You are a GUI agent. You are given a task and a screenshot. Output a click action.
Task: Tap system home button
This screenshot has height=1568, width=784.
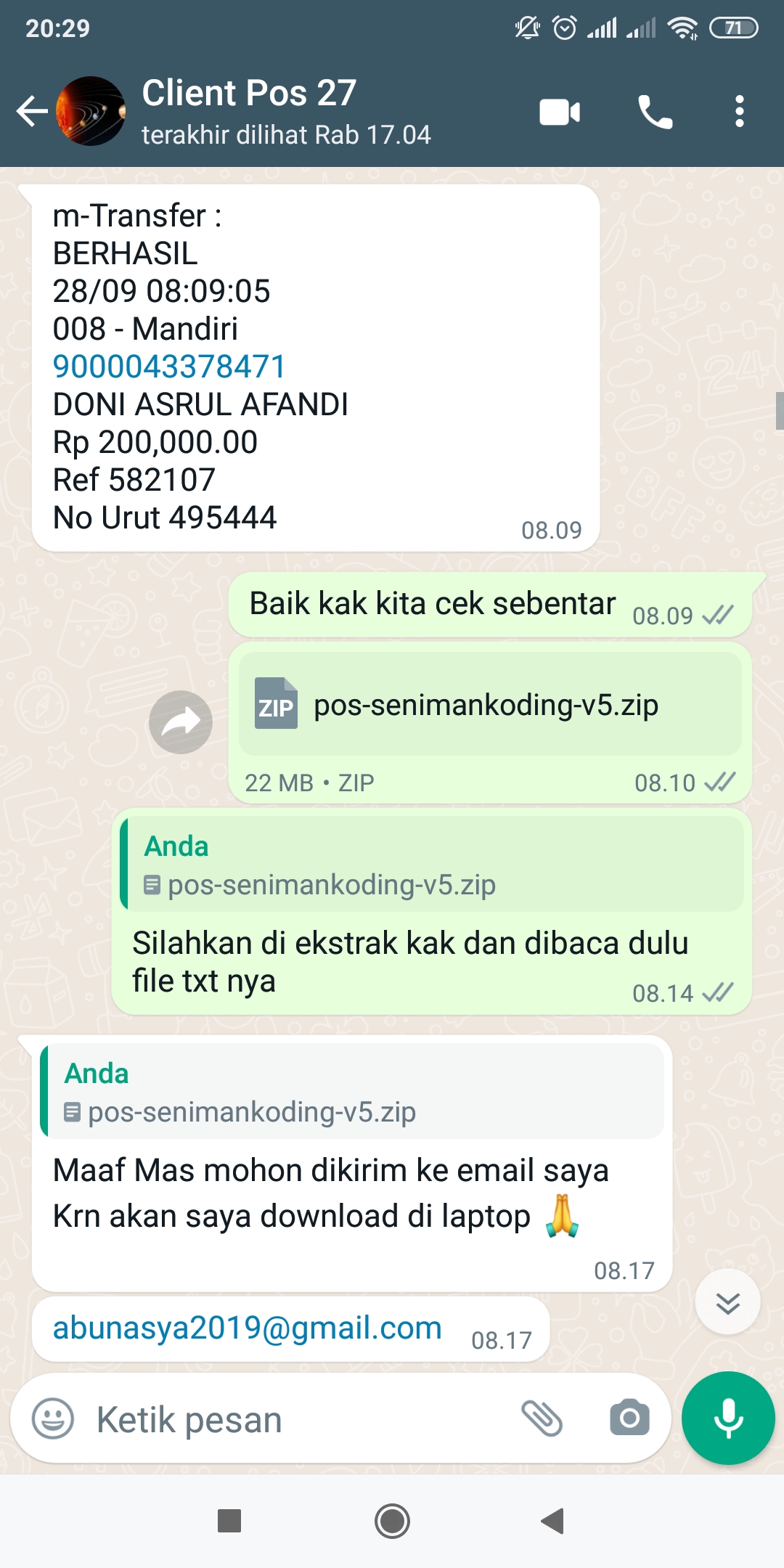(x=392, y=1521)
